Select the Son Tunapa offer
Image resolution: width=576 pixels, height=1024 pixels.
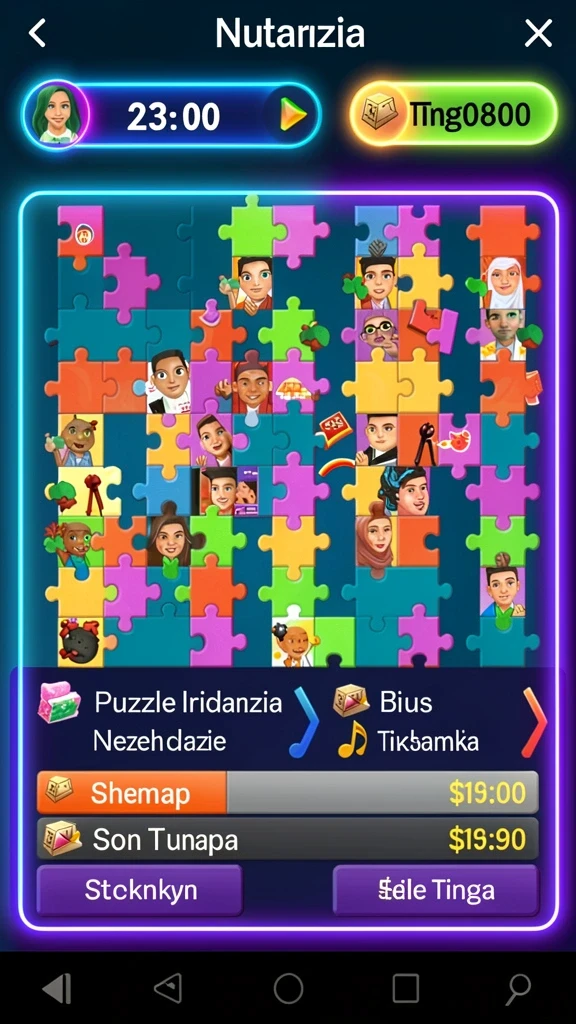(x=287, y=839)
